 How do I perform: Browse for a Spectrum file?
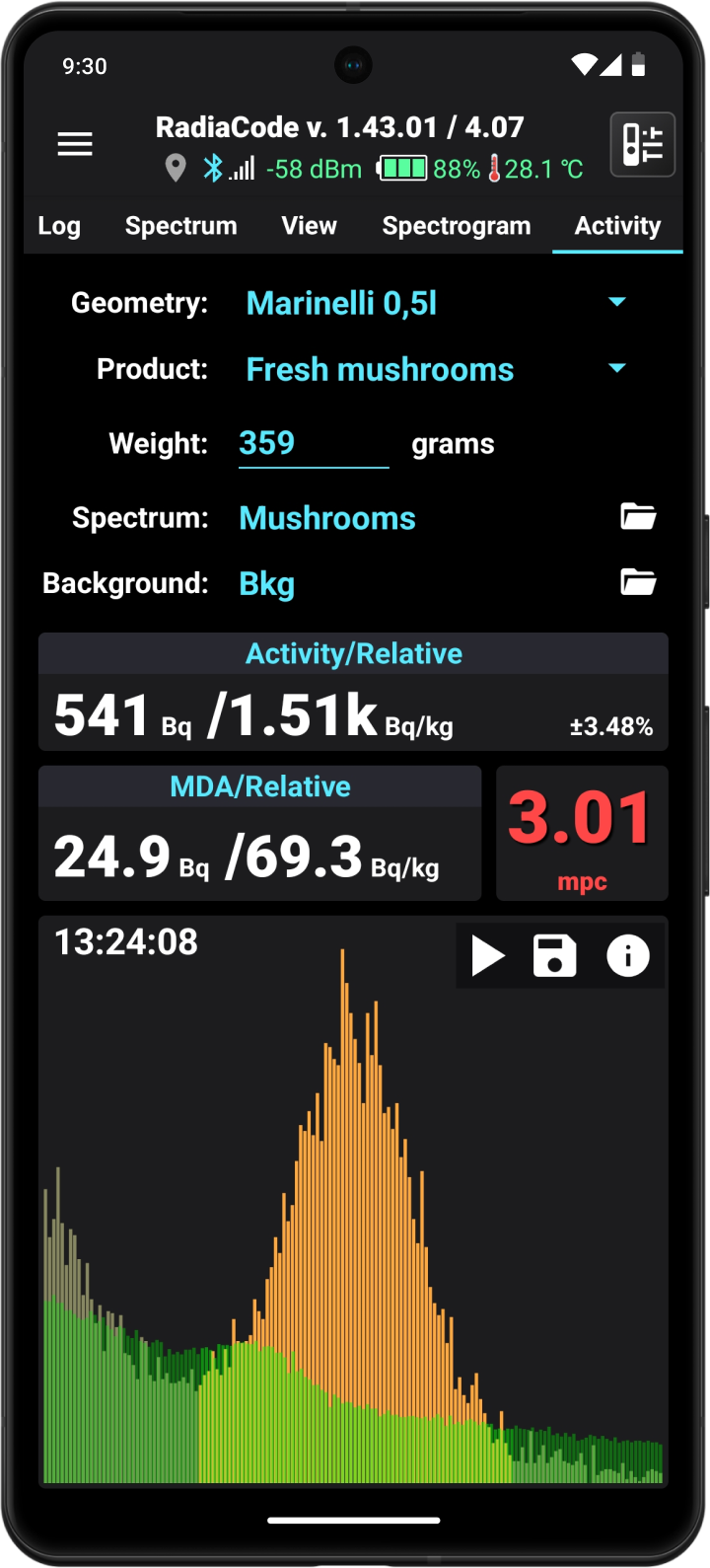[x=638, y=516]
